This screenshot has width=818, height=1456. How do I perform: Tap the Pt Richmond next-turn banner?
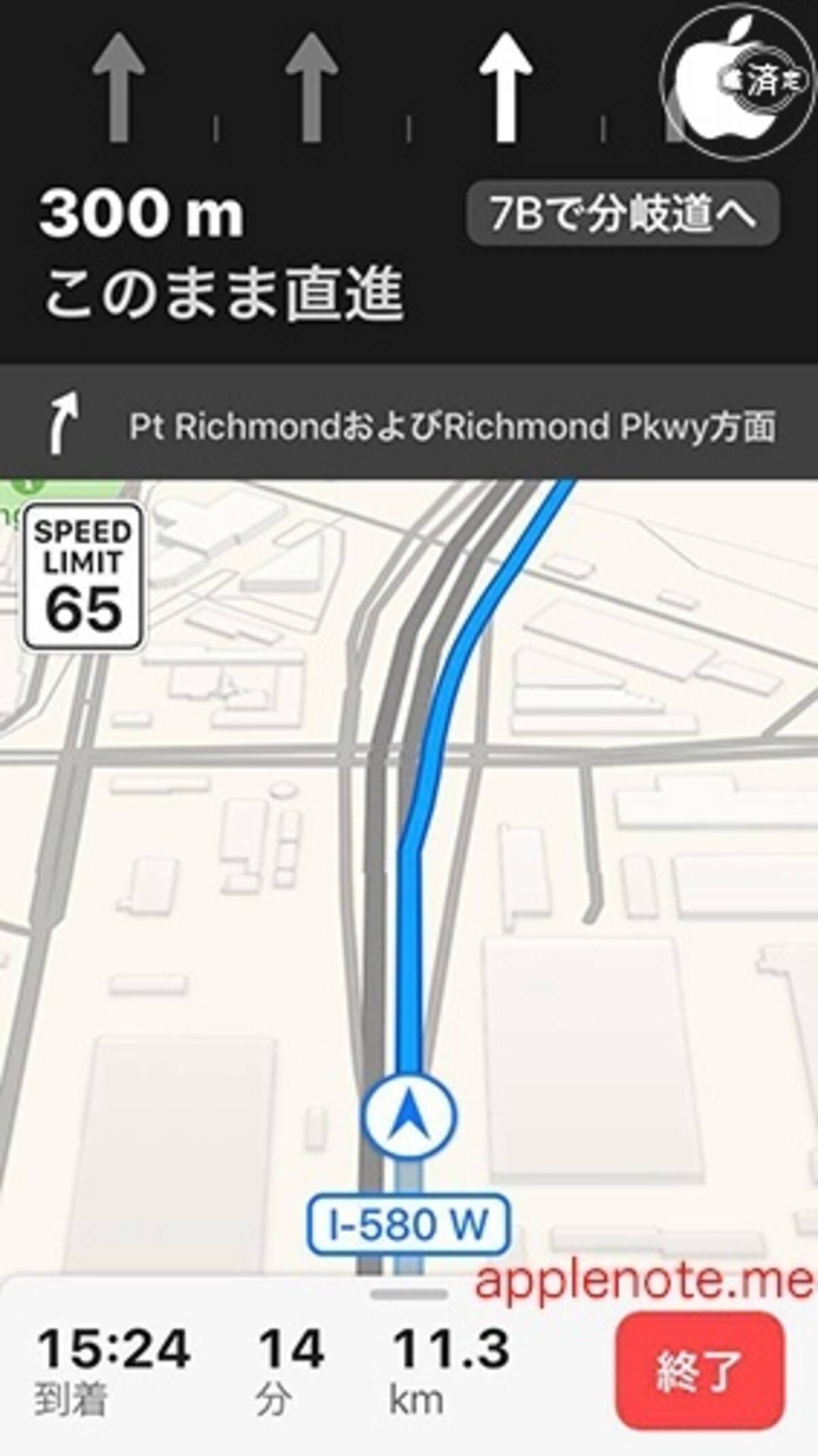pos(409,427)
